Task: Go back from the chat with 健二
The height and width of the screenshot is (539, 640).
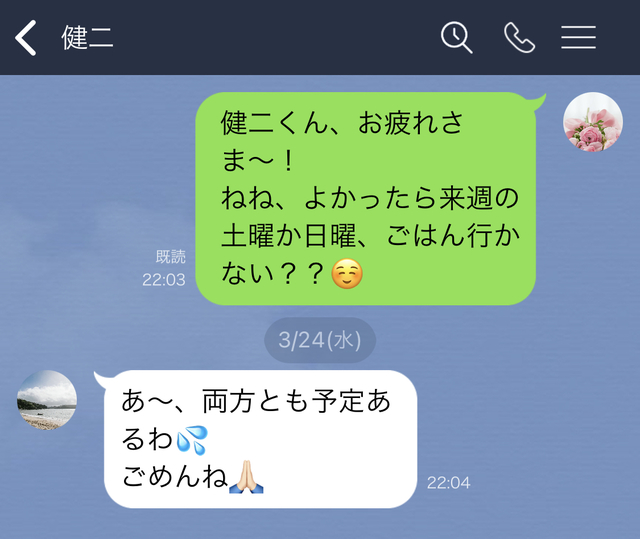Action: [26, 38]
